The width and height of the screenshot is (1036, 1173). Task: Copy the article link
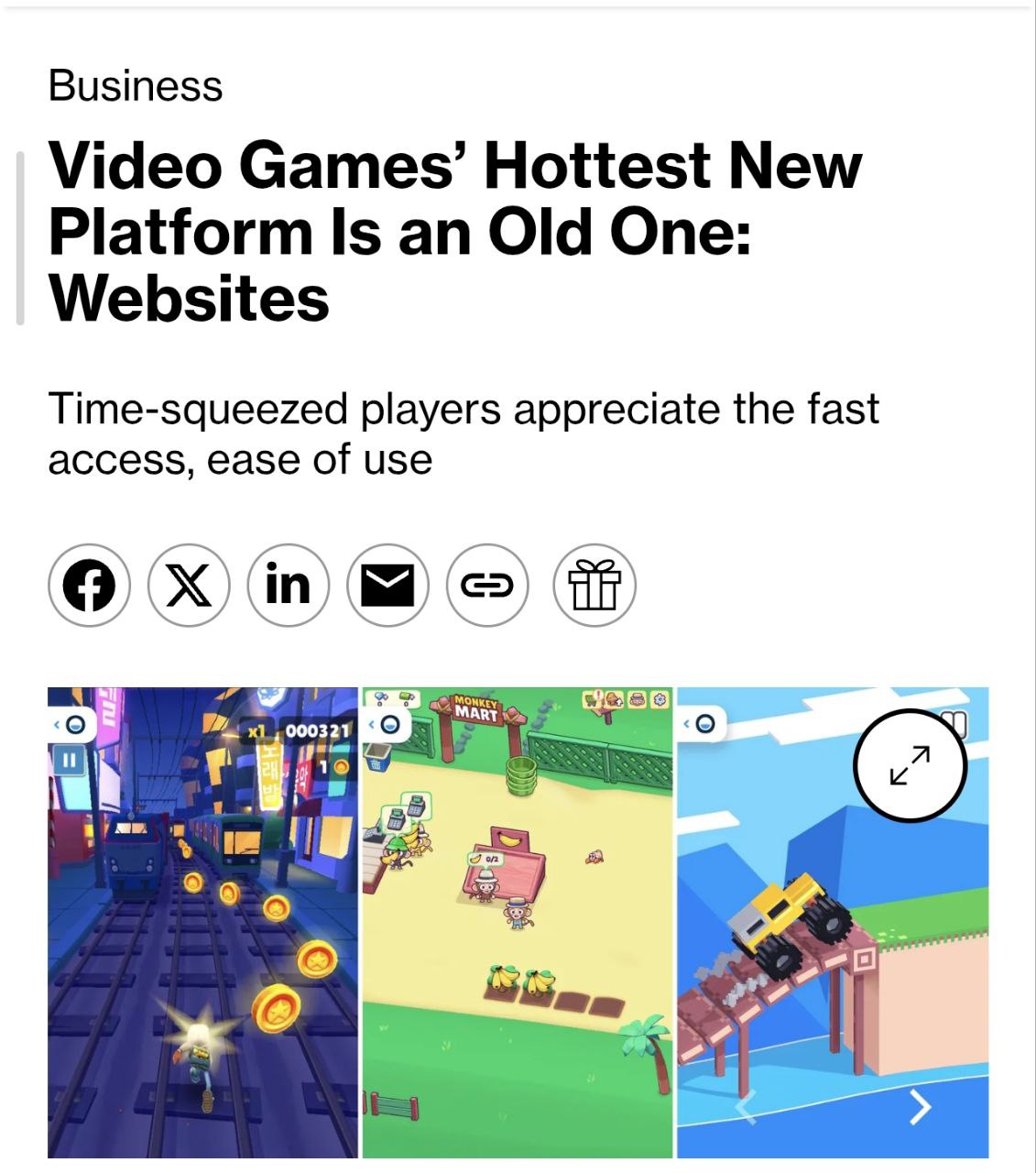pyautogui.click(x=487, y=586)
